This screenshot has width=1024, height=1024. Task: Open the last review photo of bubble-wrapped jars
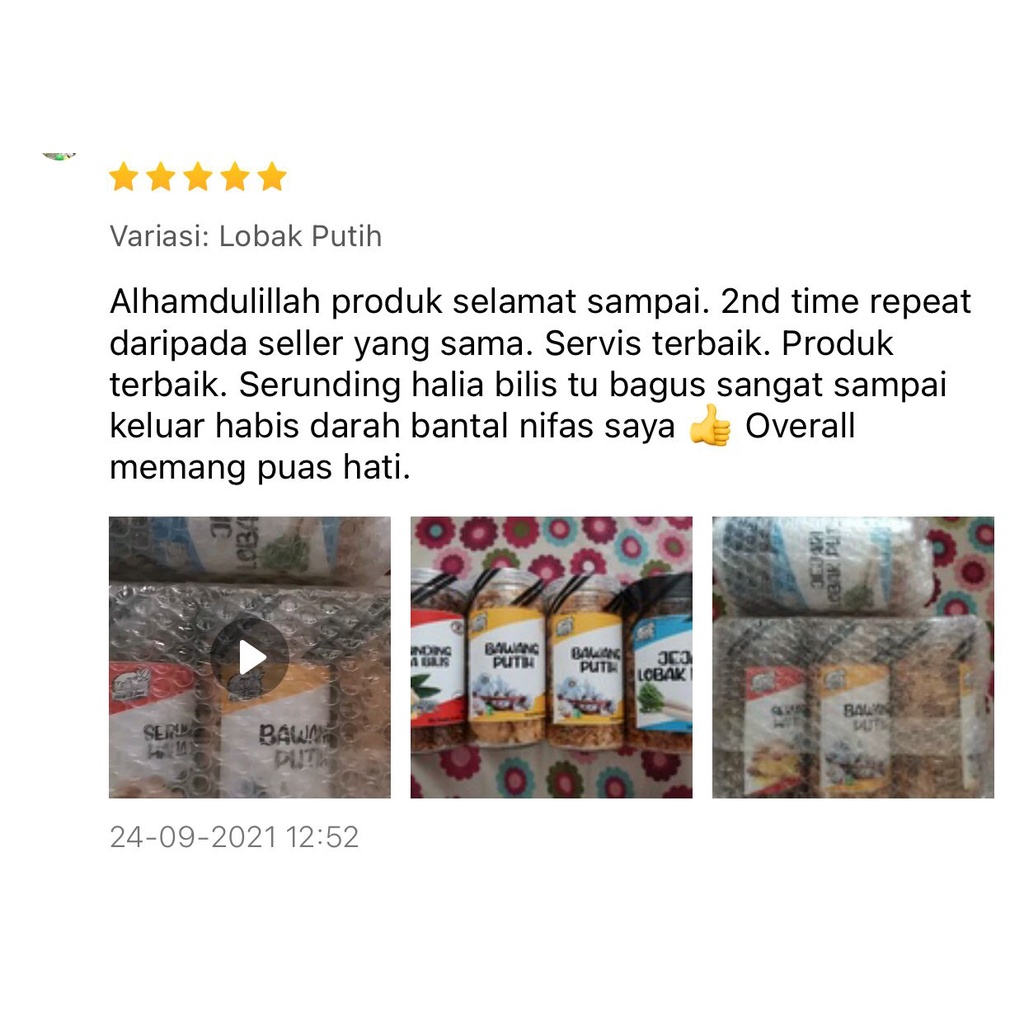[x=853, y=657]
